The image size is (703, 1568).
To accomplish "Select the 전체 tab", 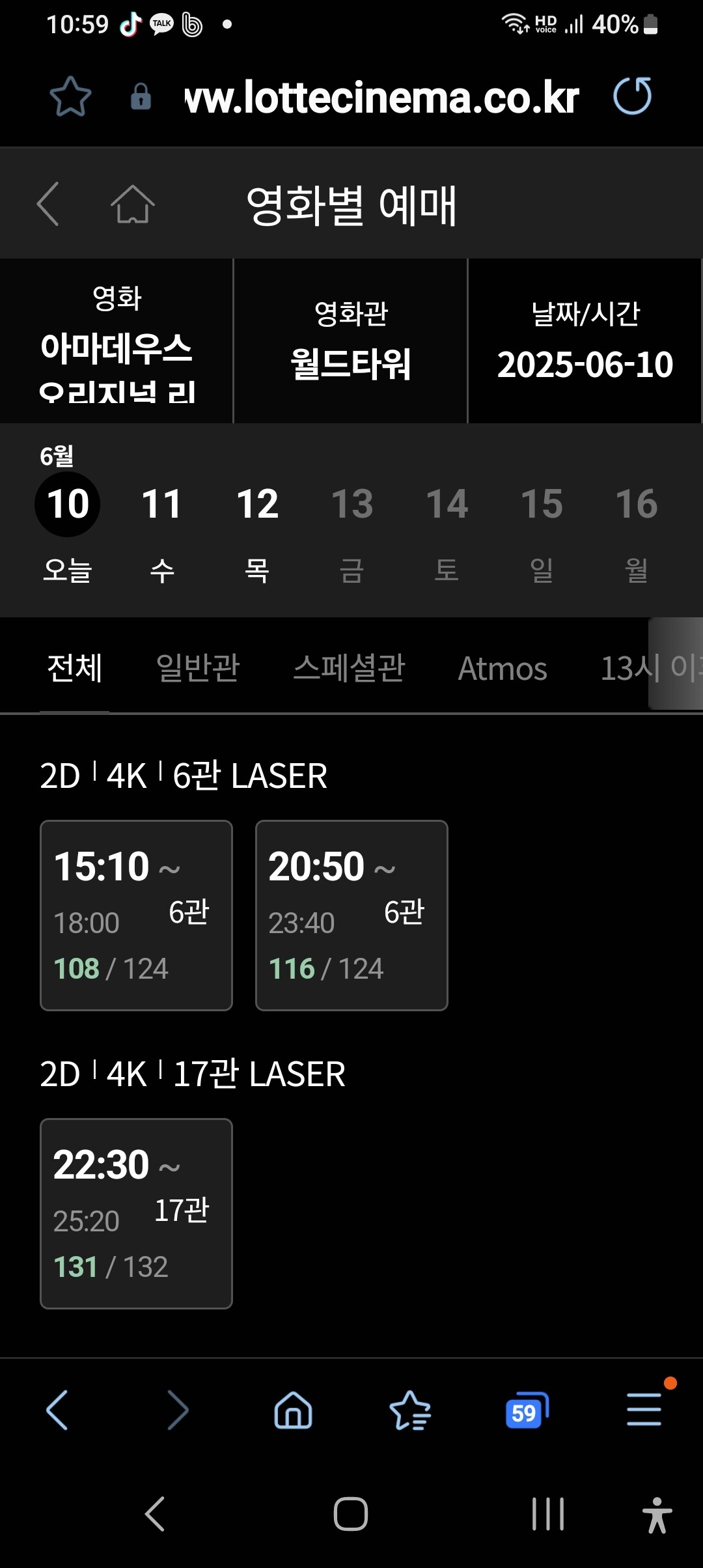I will 74,668.
